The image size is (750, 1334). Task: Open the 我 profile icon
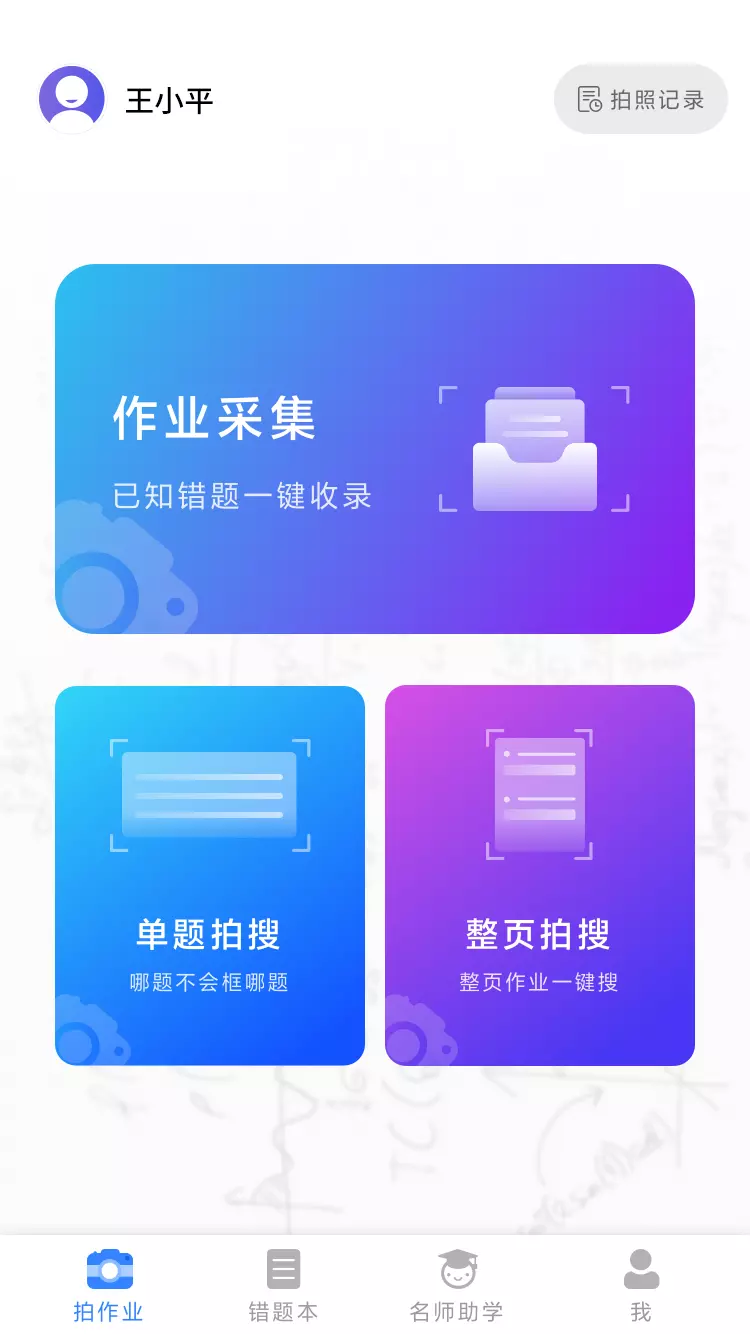point(641,1268)
